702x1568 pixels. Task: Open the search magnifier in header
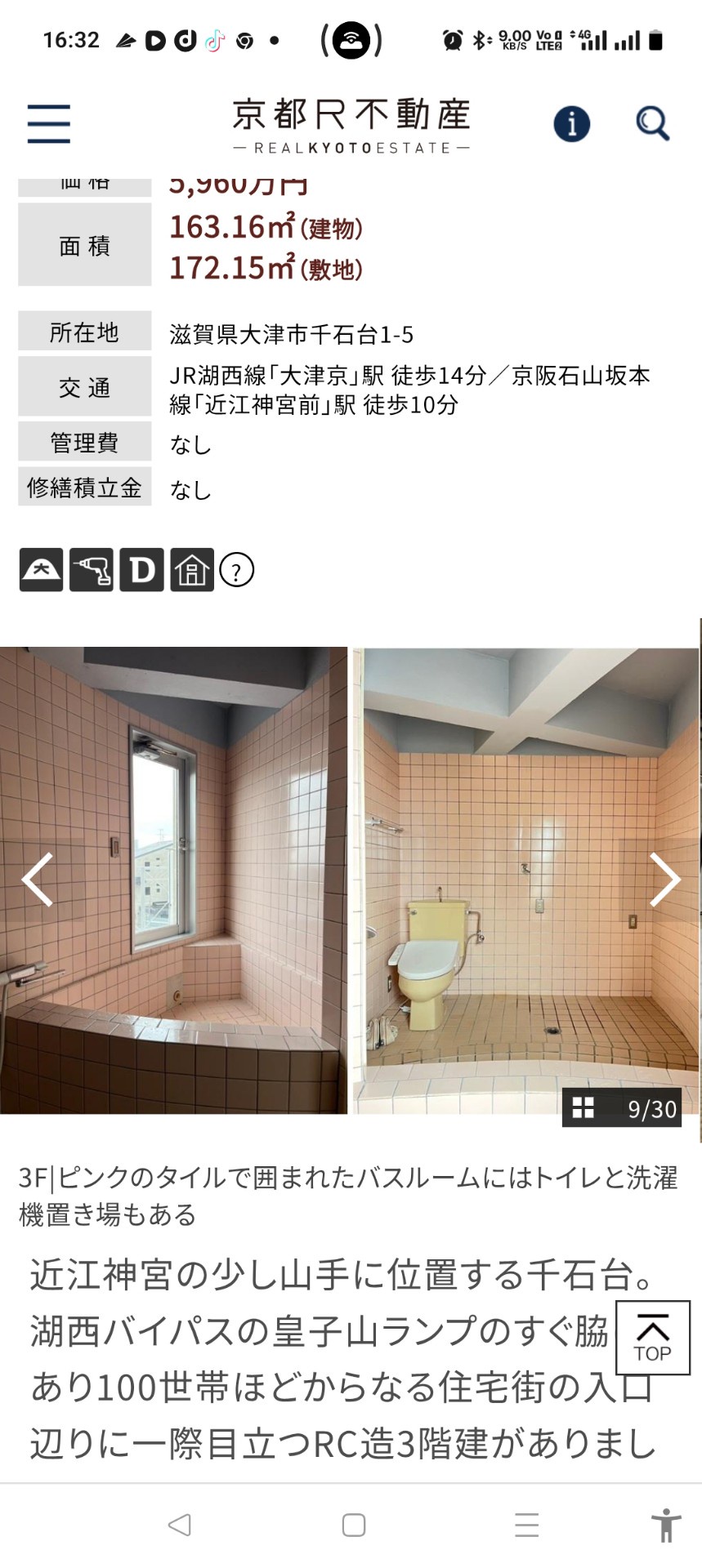(652, 123)
